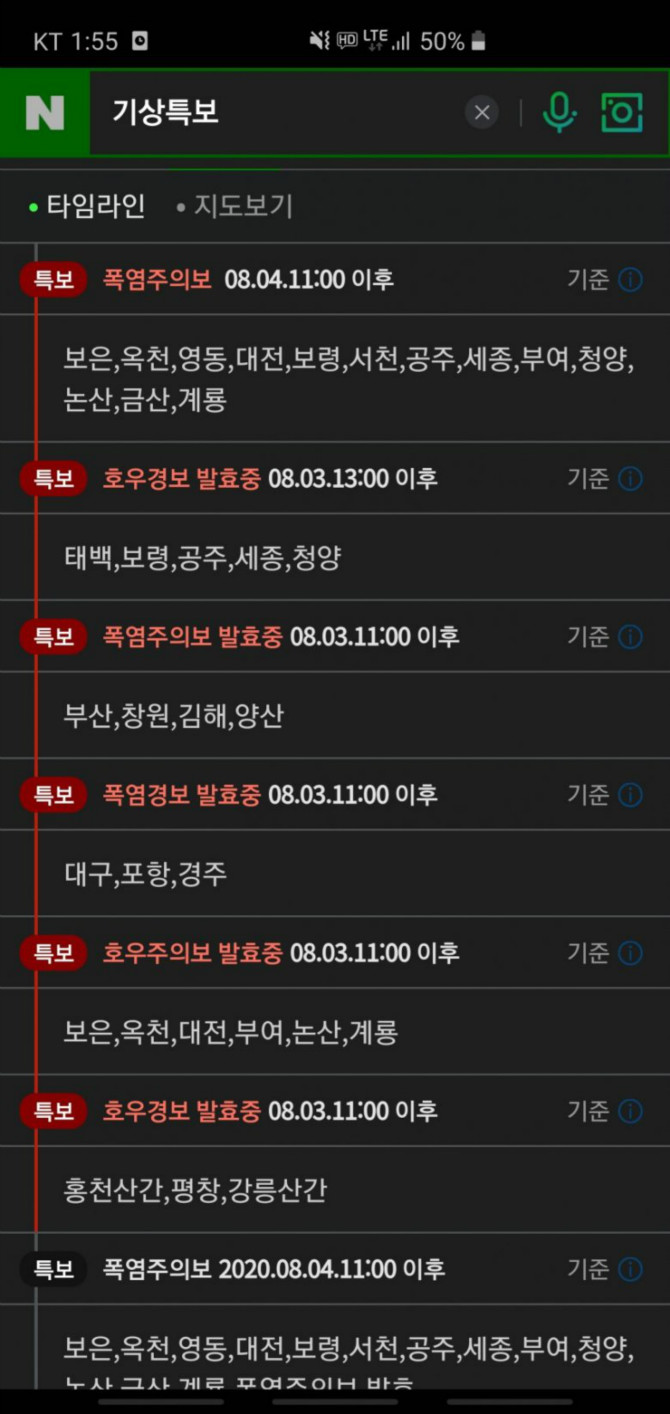
Task: Open the camera lens search icon
Action: click(x=621, y=113)
